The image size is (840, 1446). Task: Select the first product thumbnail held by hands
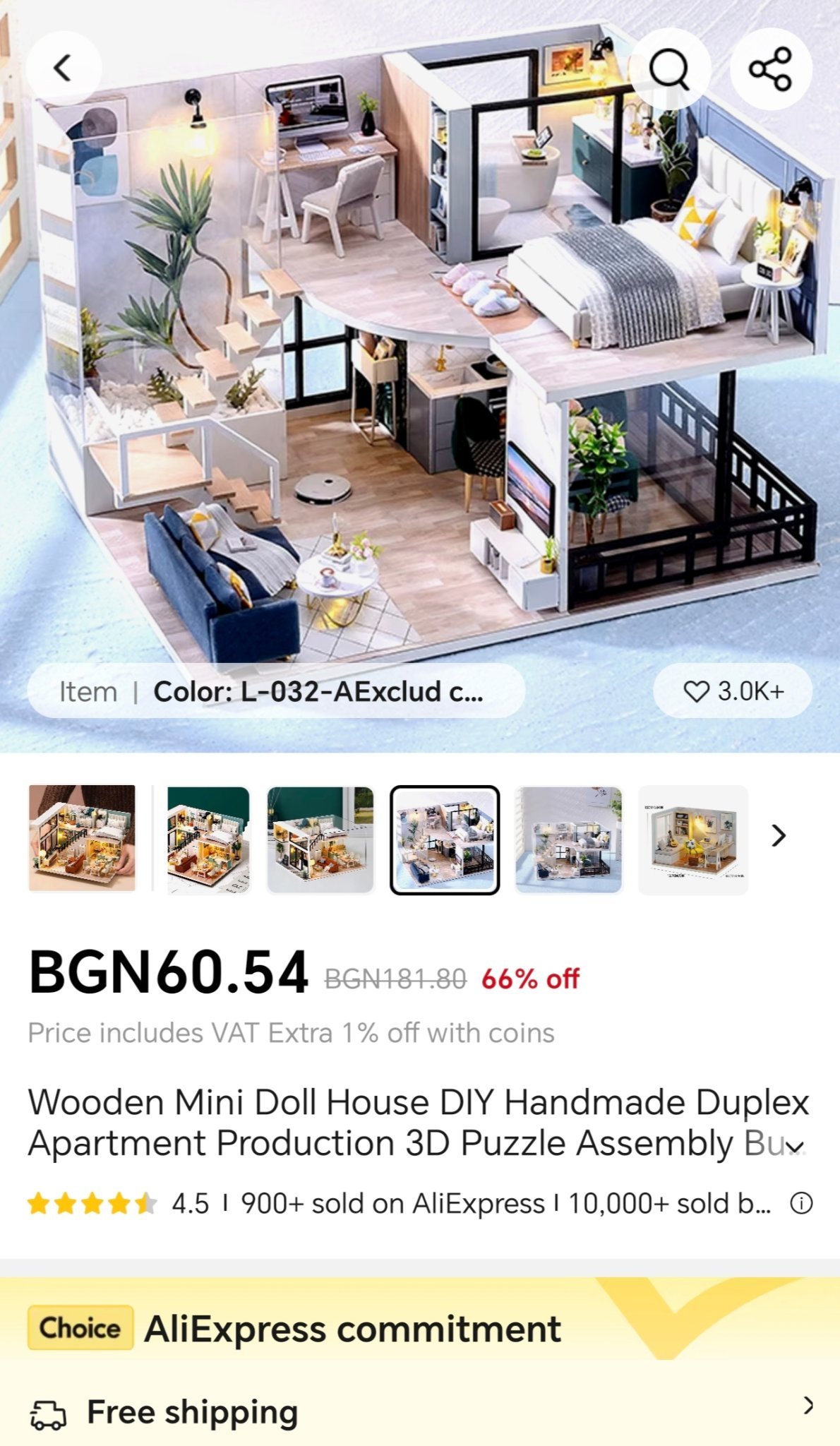pos(82,839)
